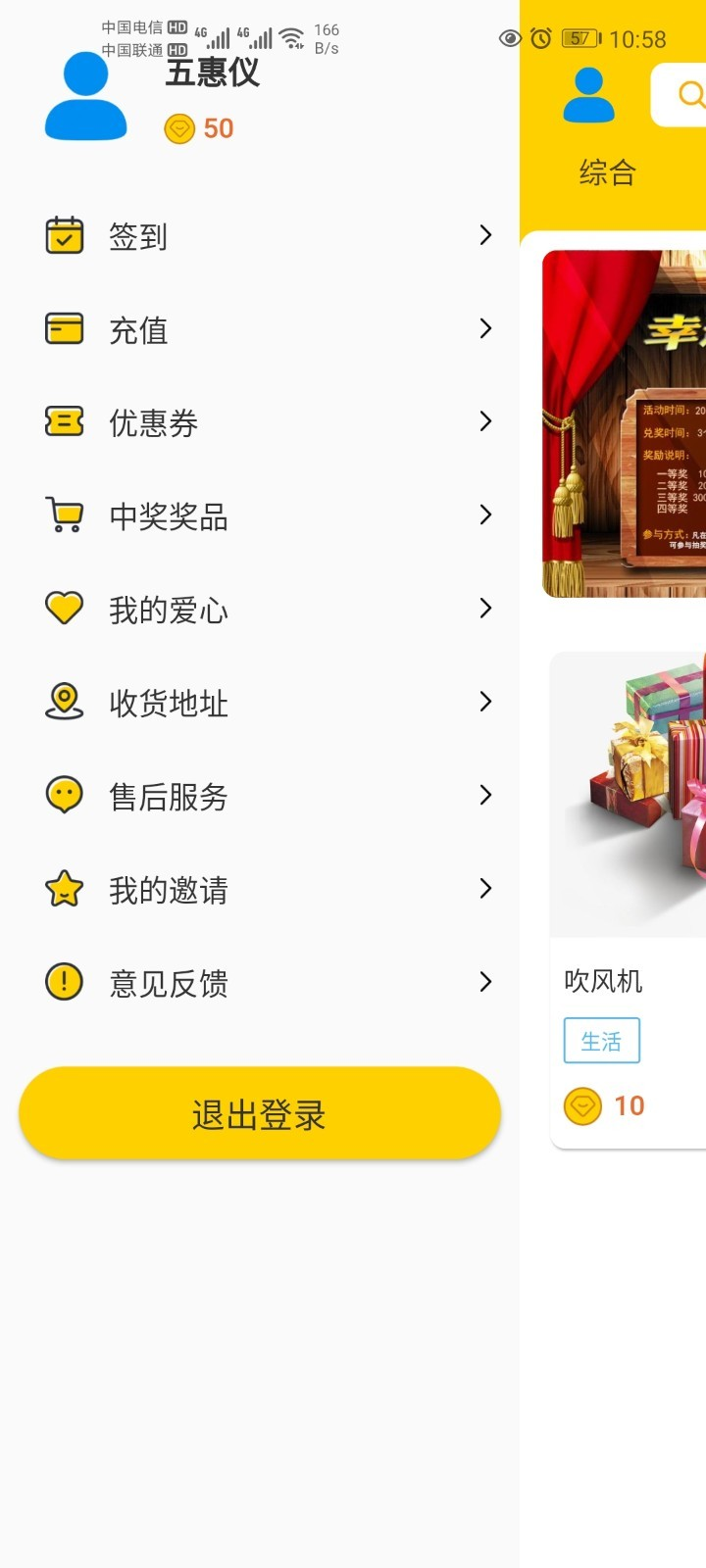Open 我的爱心 favorites
The image size is (706, 1568).
[x=260, y=609]
